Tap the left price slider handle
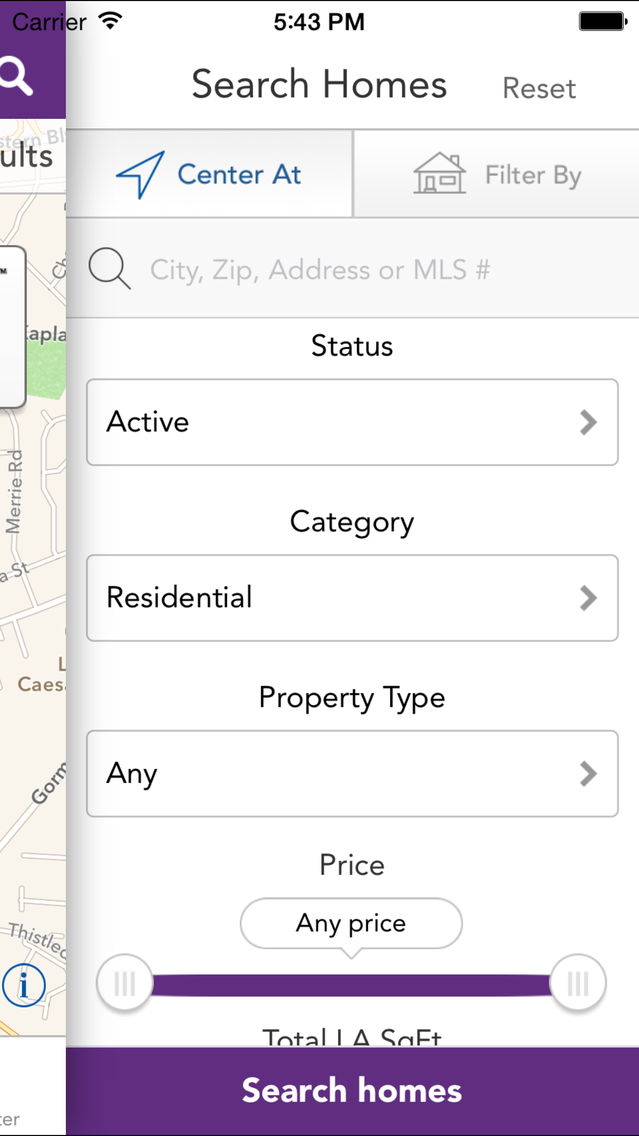This screenshot has height=1136, width=639. point(125,983)
